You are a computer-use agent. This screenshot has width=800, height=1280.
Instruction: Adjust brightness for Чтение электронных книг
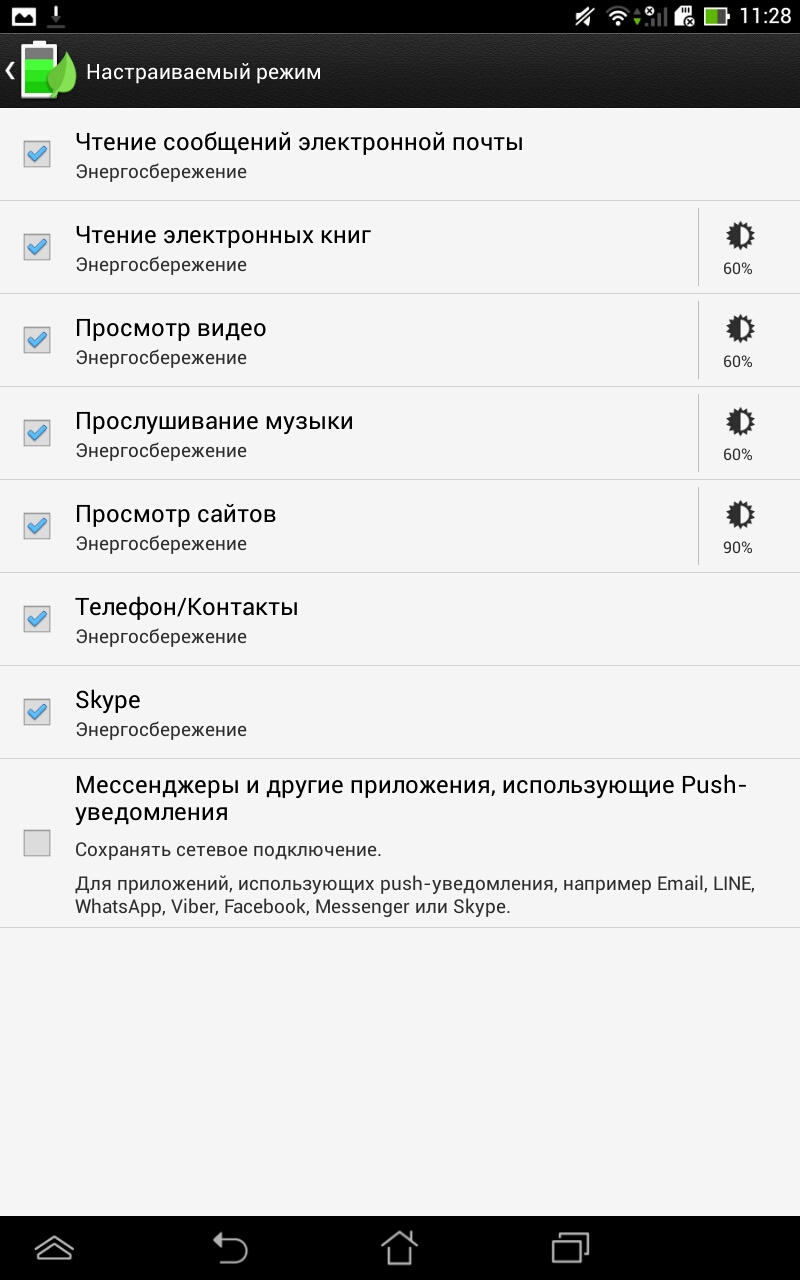click(739, 247)
